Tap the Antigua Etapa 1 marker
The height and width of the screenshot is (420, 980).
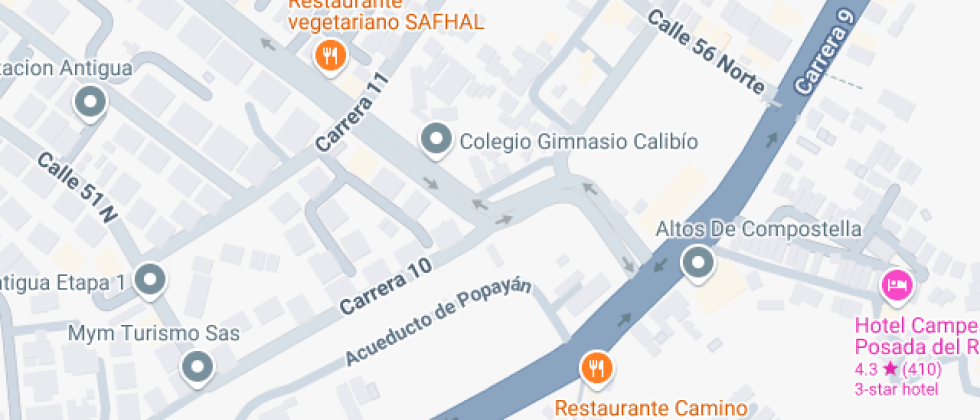click(x=151, y=279)
